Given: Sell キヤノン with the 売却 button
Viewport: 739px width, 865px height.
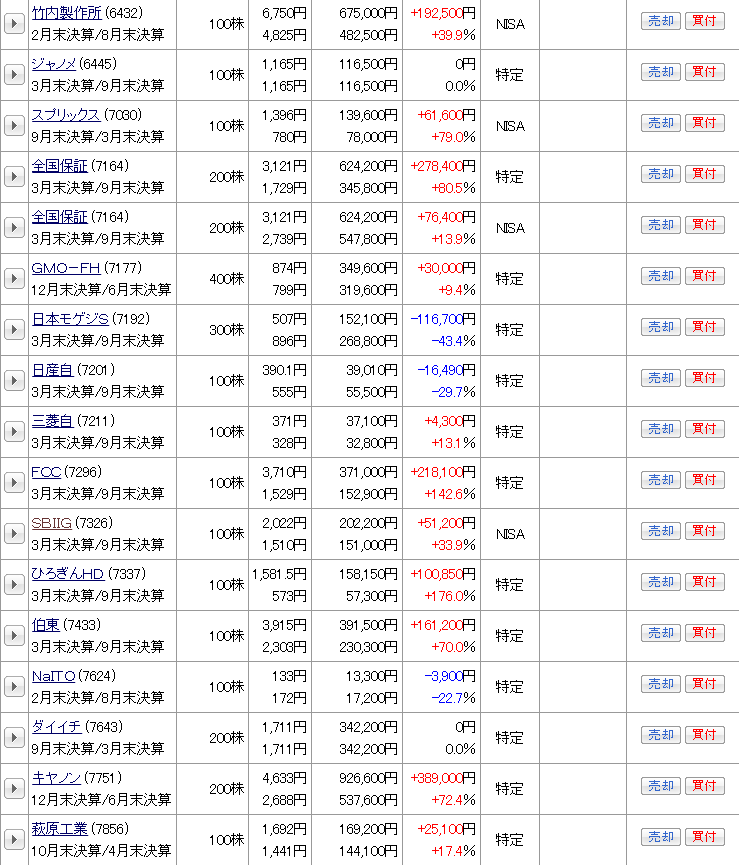Looking at the screenshot, I should click(660, 786).
